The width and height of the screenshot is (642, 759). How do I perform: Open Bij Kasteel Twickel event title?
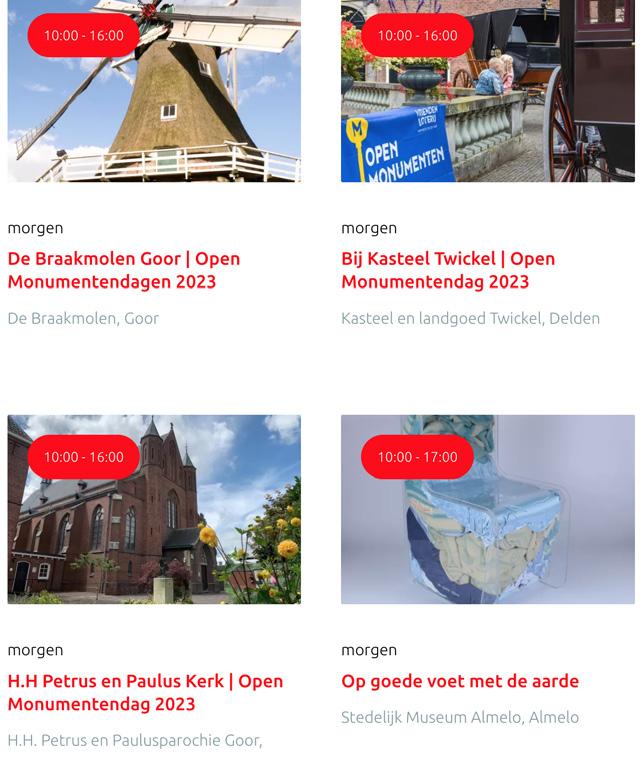(448, 270)
